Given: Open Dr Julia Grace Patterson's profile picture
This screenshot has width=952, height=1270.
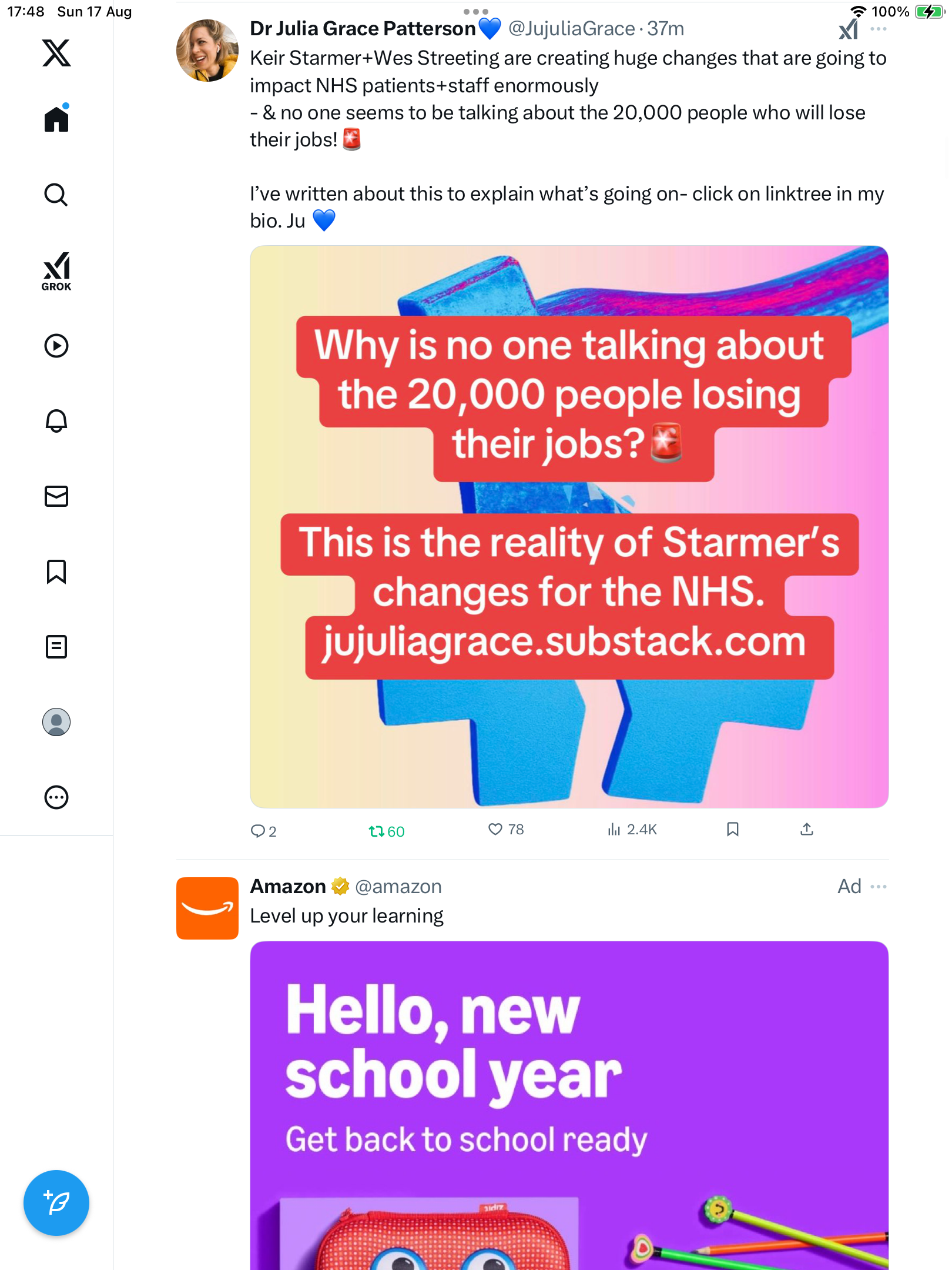Looking at the screenshot, I should point(207,51).
